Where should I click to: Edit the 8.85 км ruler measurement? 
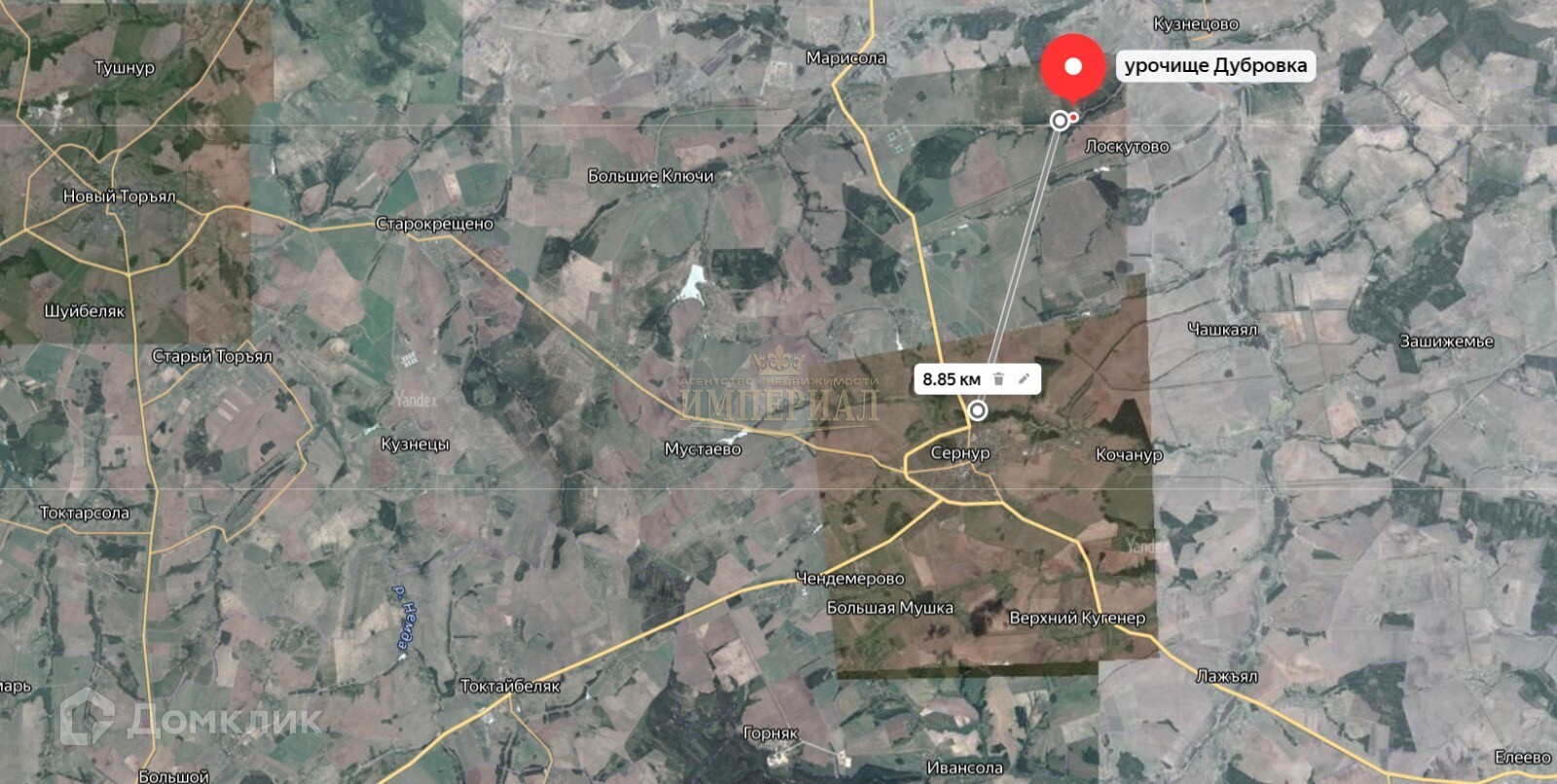click(x=1024, y=379)
